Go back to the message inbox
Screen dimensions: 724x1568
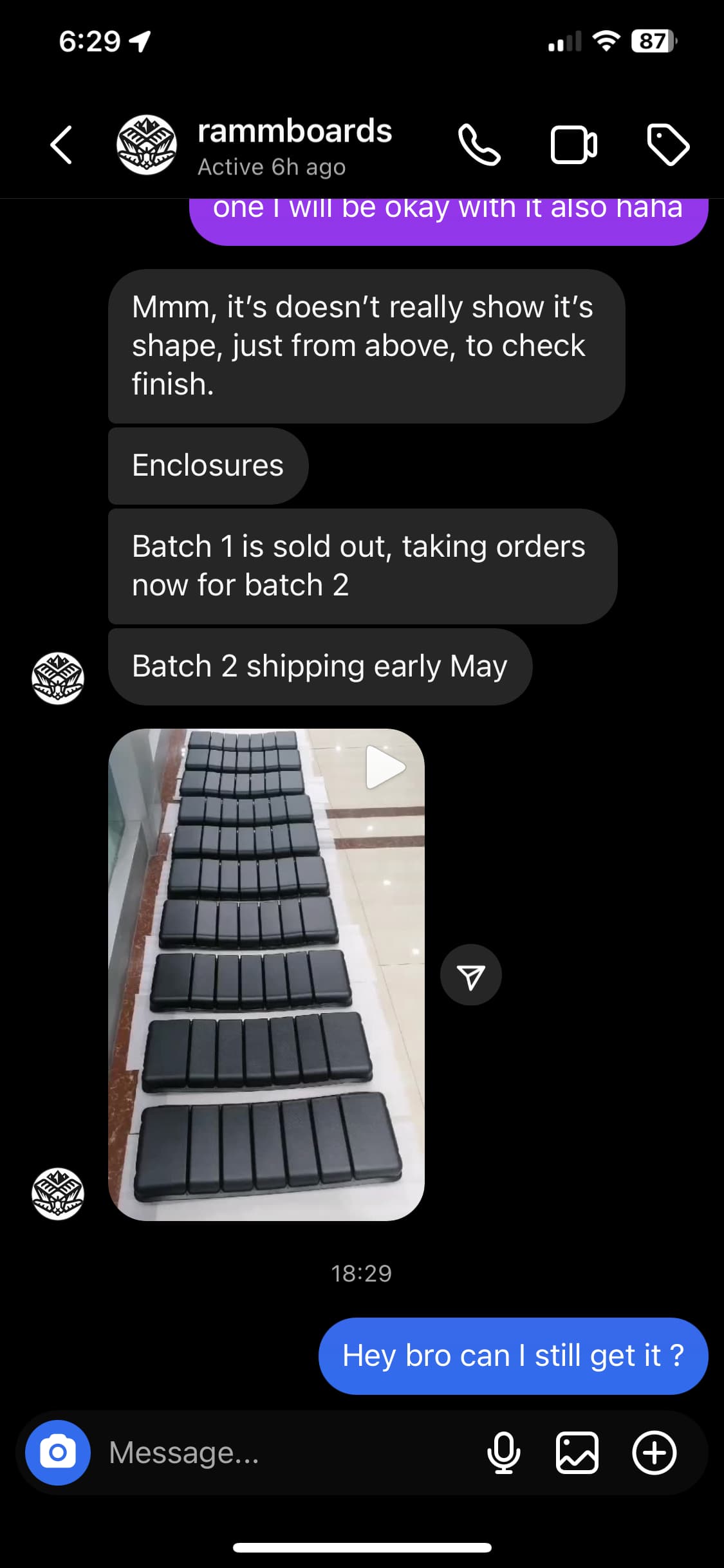click(x=61, y=145)
